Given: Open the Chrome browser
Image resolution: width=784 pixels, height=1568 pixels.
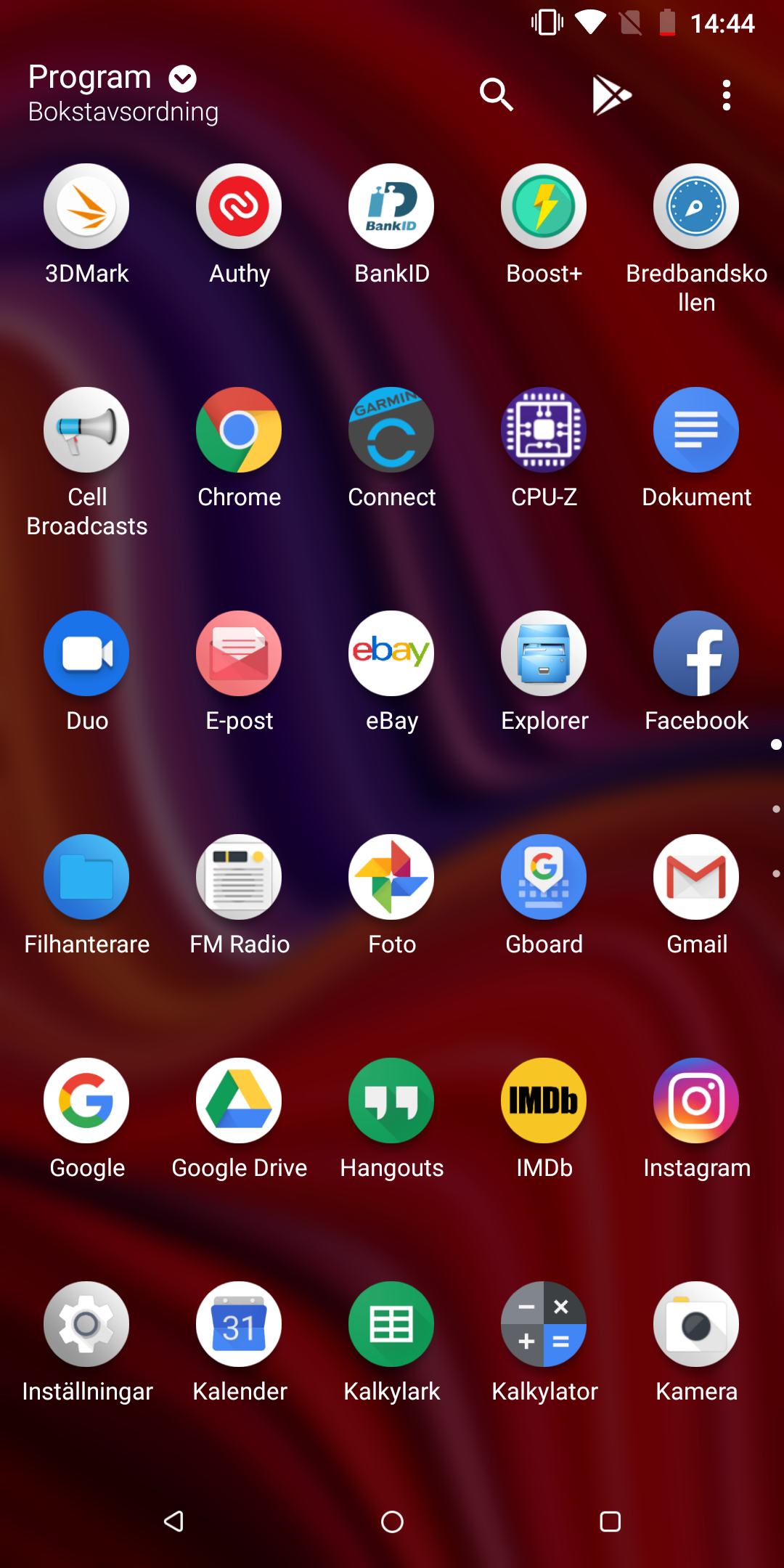Looking at the screenshot, I should coord(239,430).
